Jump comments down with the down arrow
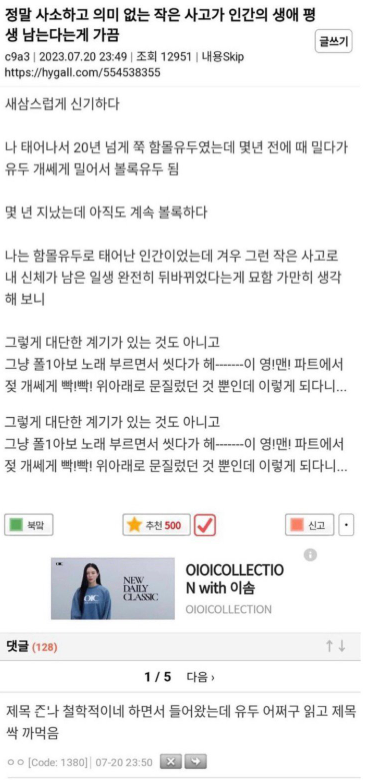 [x=342, y=646]
